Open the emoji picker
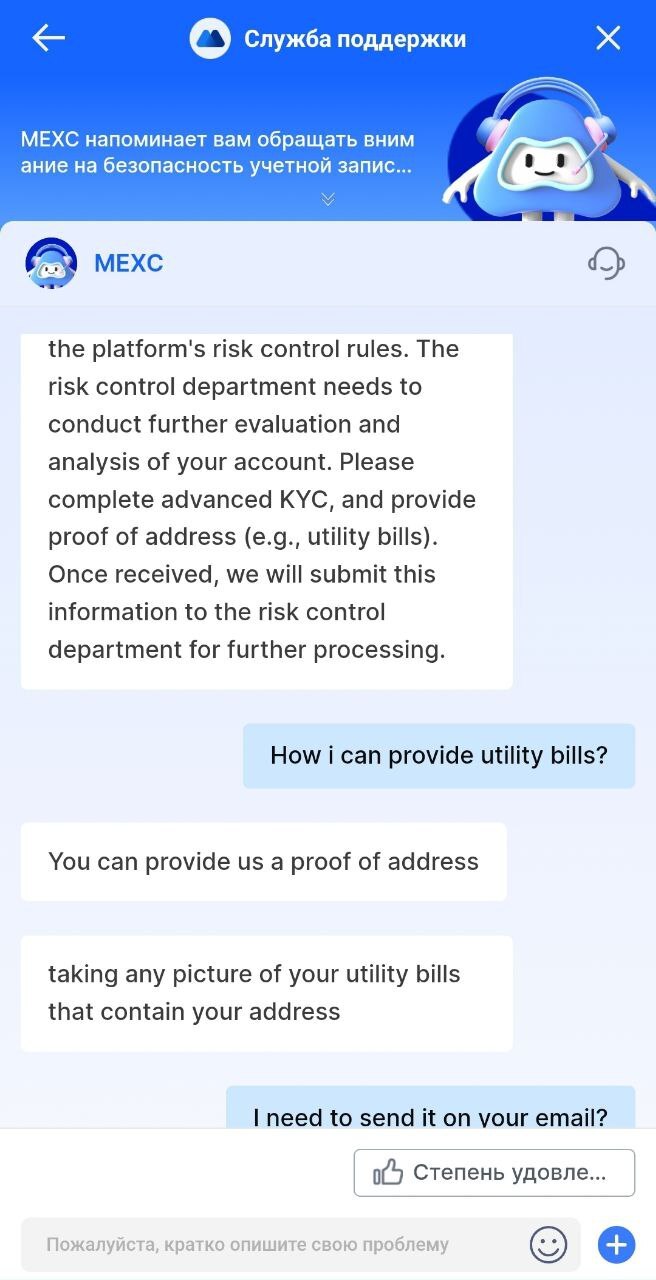Image resolution: width=656 pixels, height=1280 pixels. pos(548,1245)
